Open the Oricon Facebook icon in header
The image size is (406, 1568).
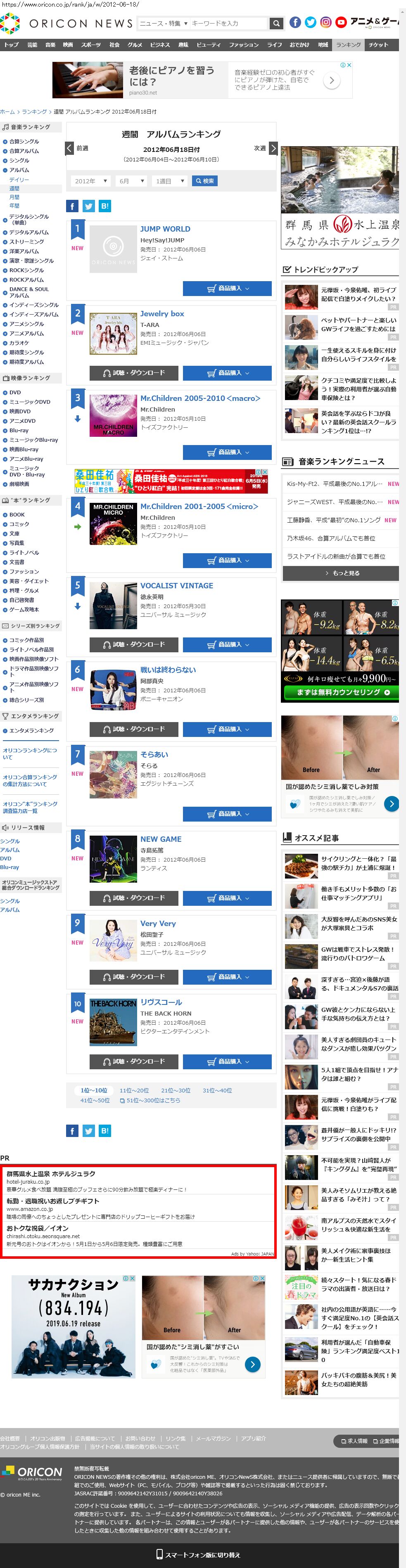[x=294, y=23]
